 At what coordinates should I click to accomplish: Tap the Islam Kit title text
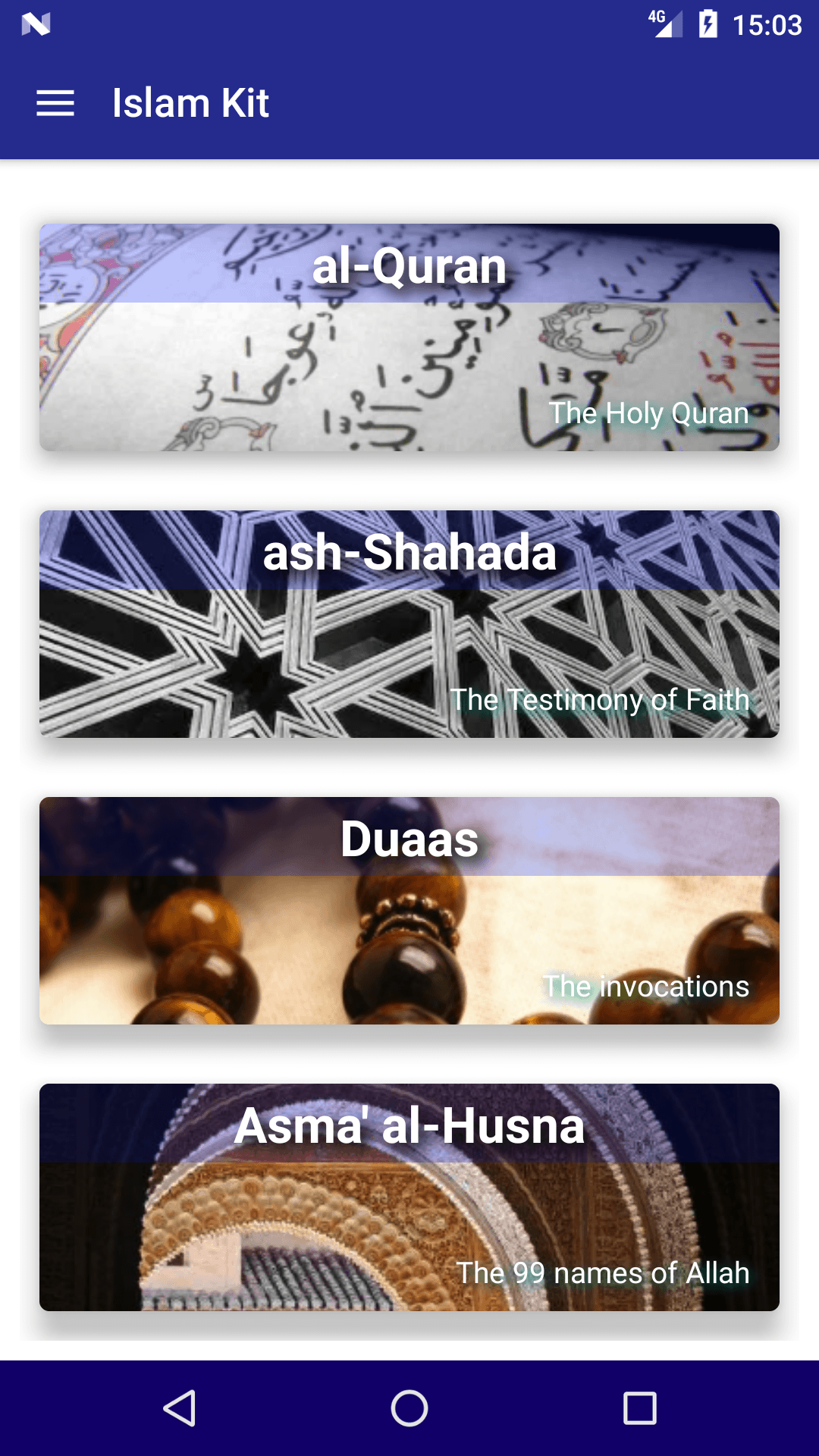tap(190, 102)
